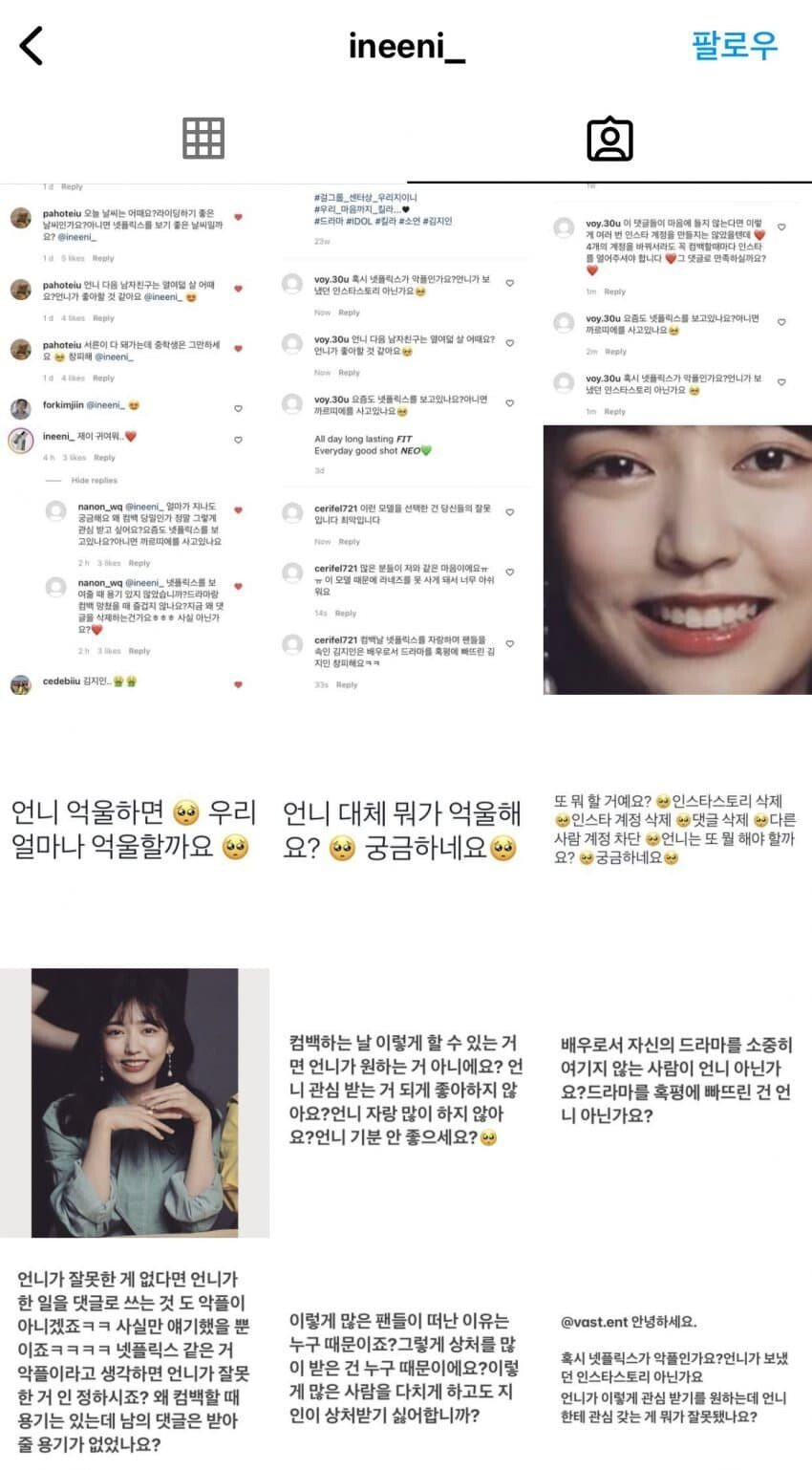Viewport: 812px width, 1470px height.
Task: Open the cerifel721 comments screenshot post
Action: pos(406,440)
